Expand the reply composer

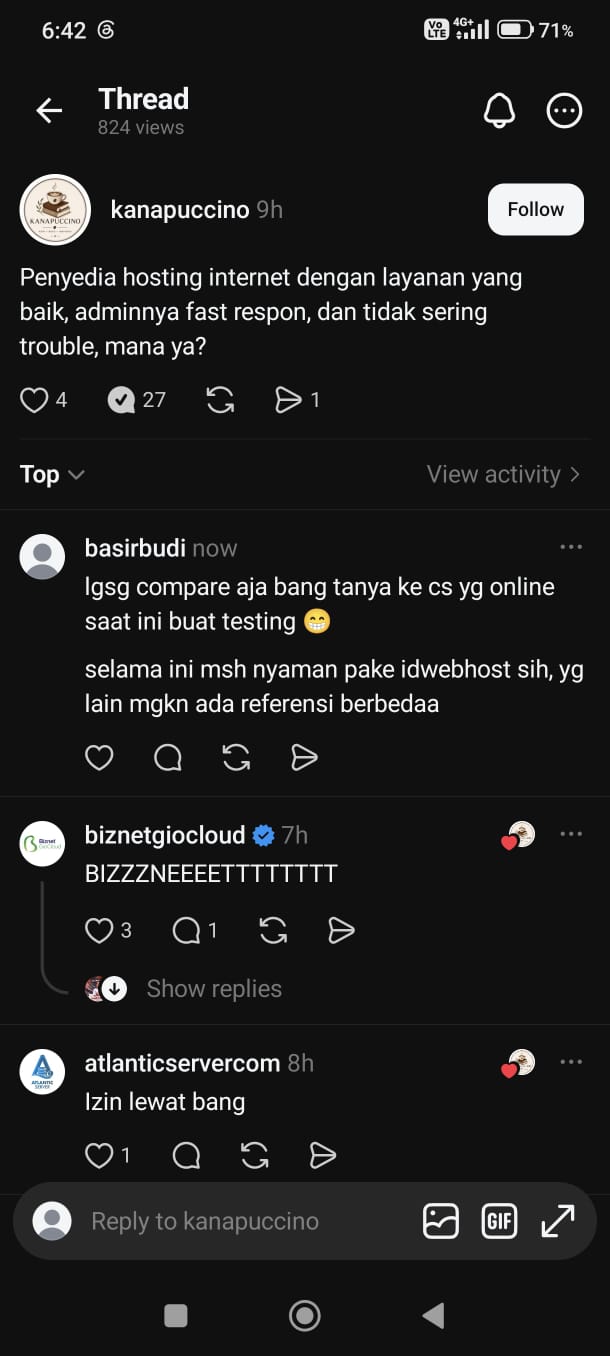[557, 1221]
